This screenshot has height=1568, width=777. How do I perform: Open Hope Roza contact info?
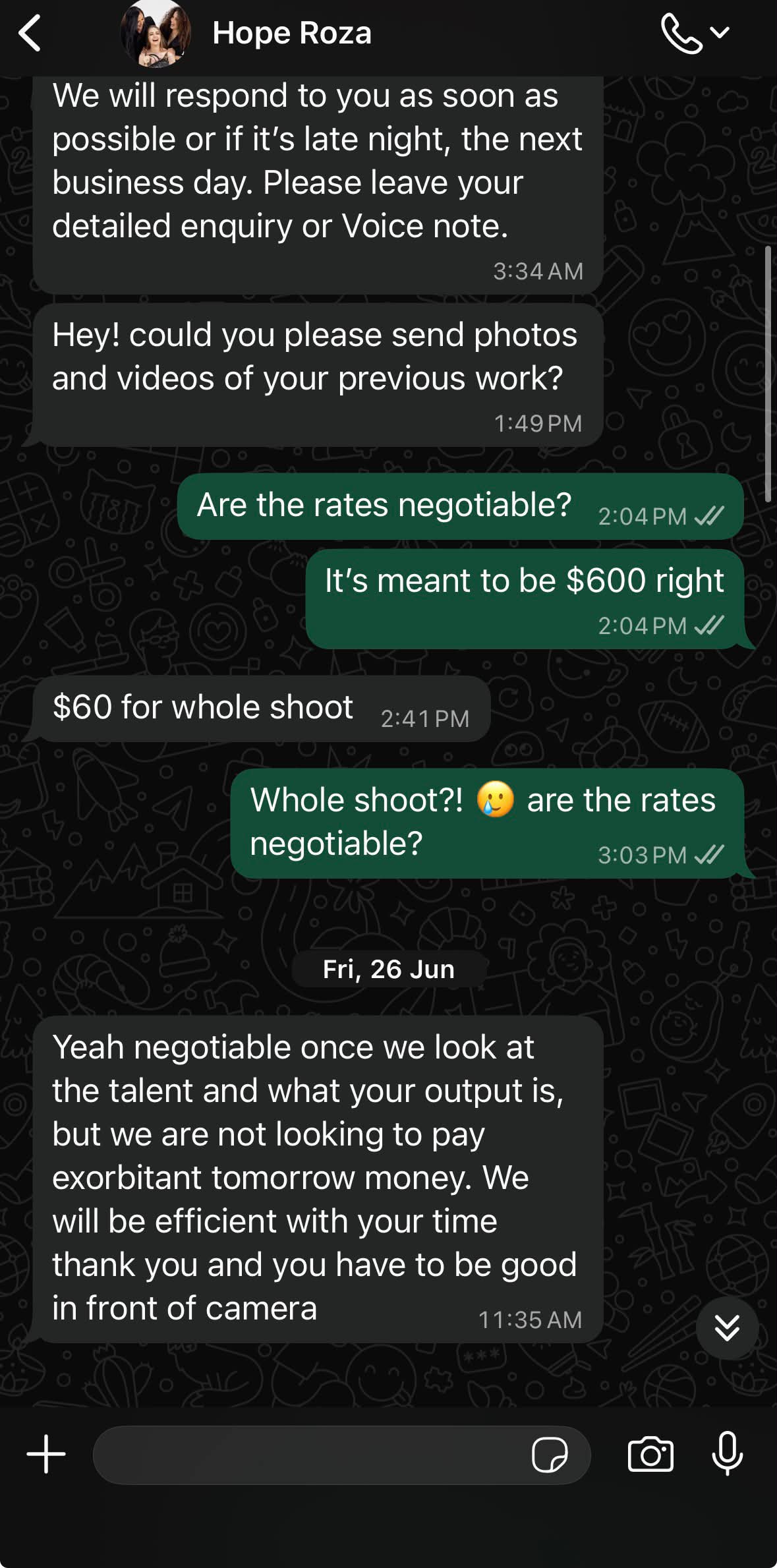pyautogui.click(x=292, y=33)
